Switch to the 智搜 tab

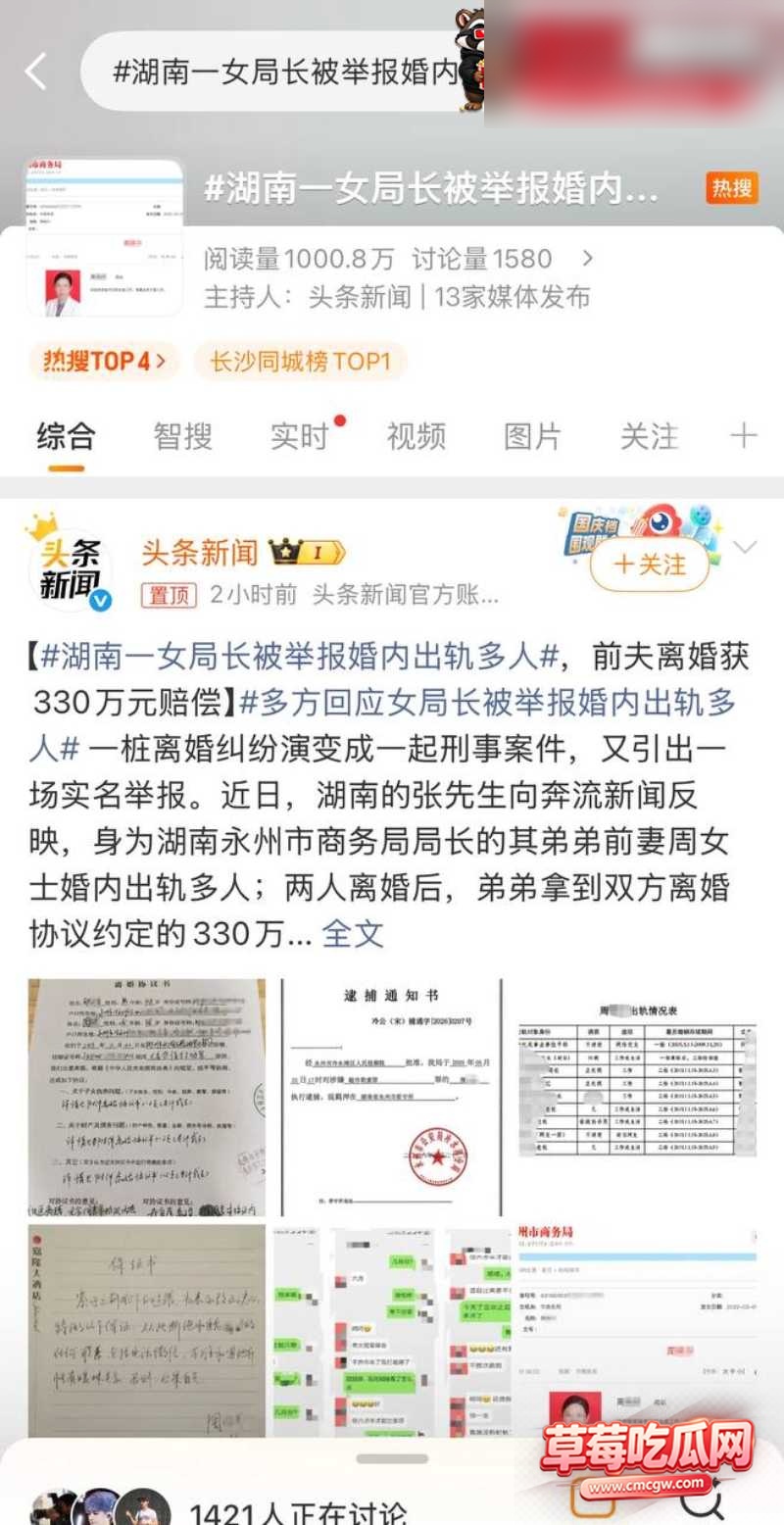pos(182,436)
